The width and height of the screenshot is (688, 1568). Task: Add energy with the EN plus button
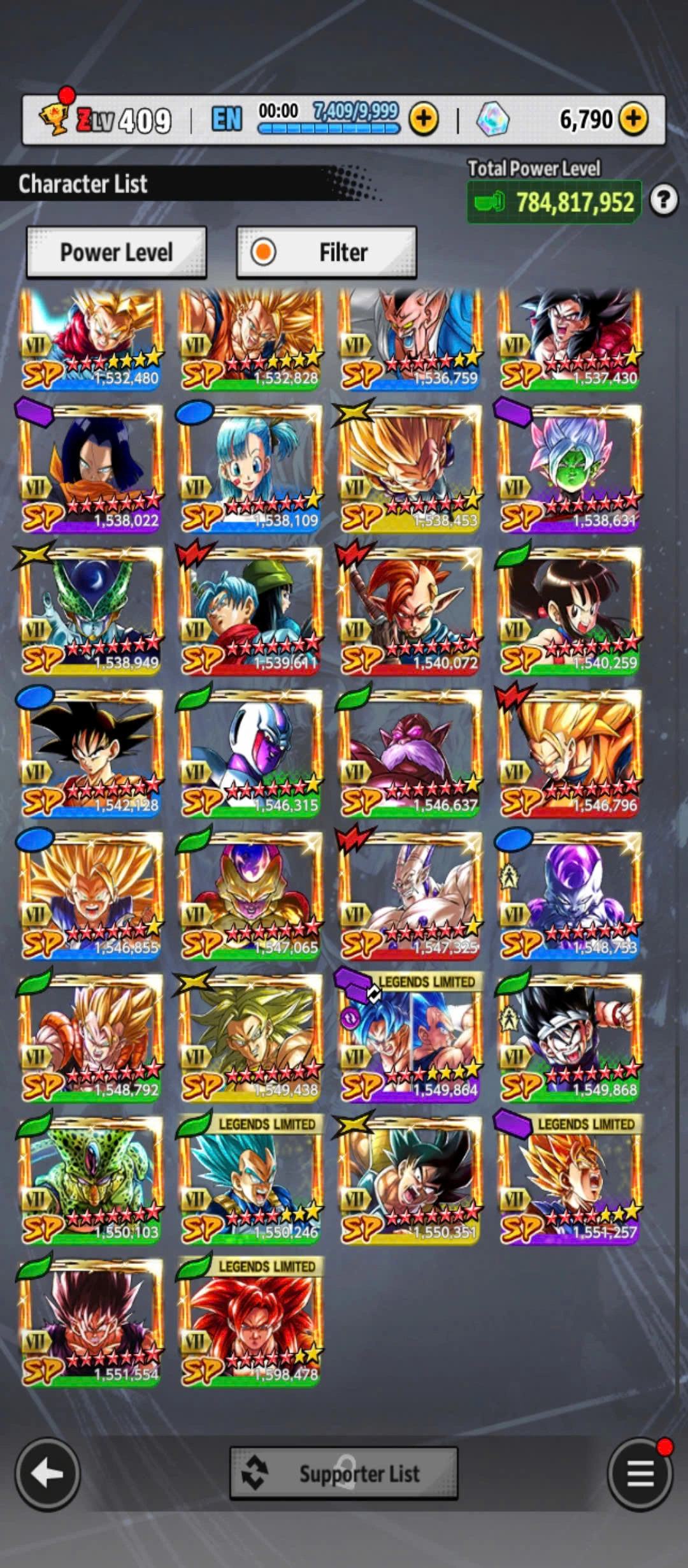424,119
